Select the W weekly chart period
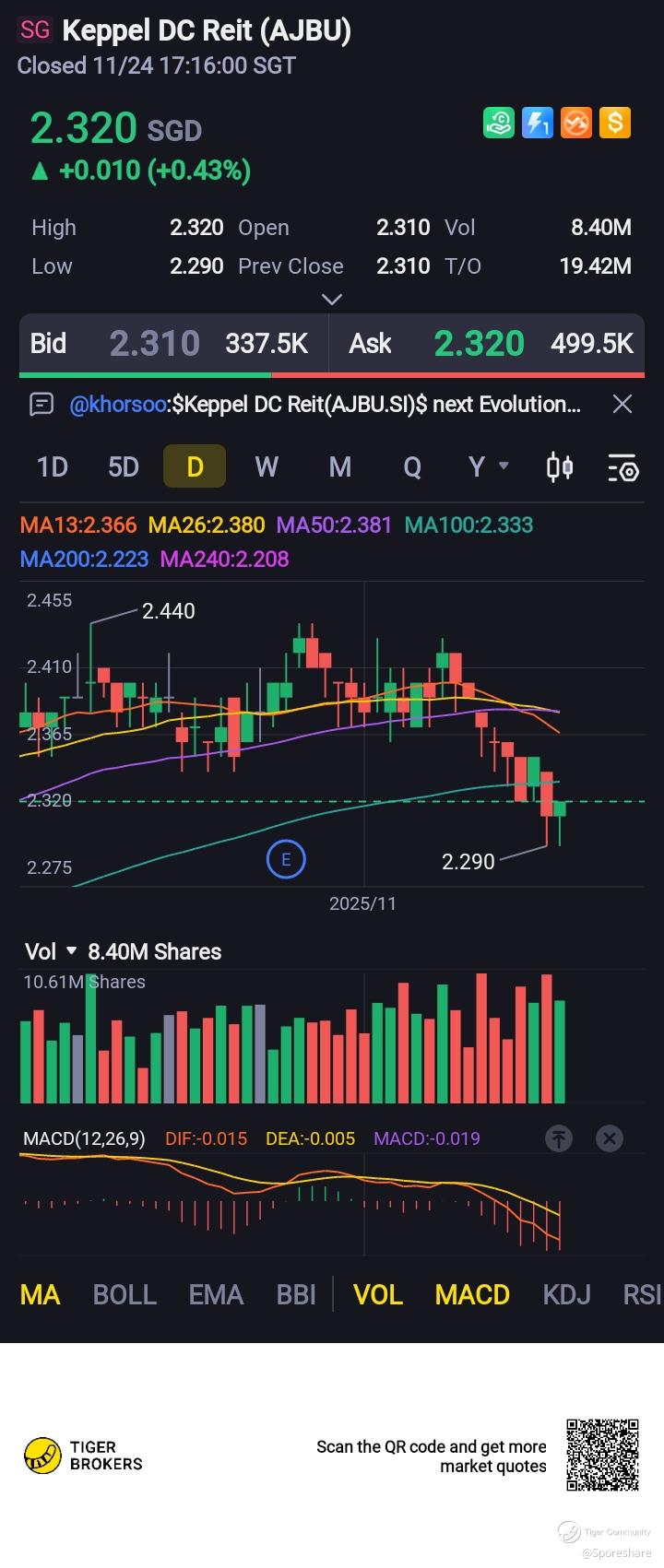This screenshot has height=1568, width=664. tap(267, 466)
